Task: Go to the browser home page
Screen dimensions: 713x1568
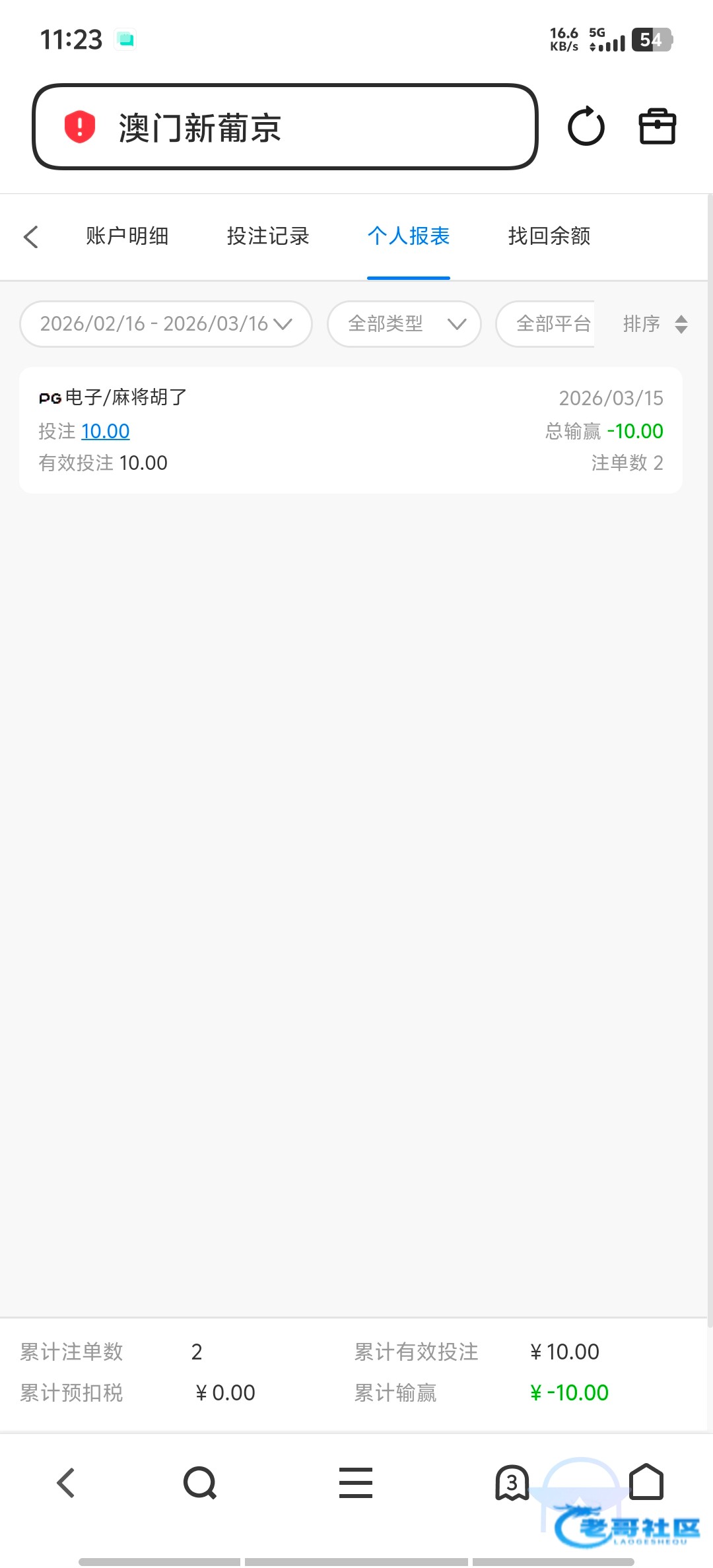Action: 646,1483
